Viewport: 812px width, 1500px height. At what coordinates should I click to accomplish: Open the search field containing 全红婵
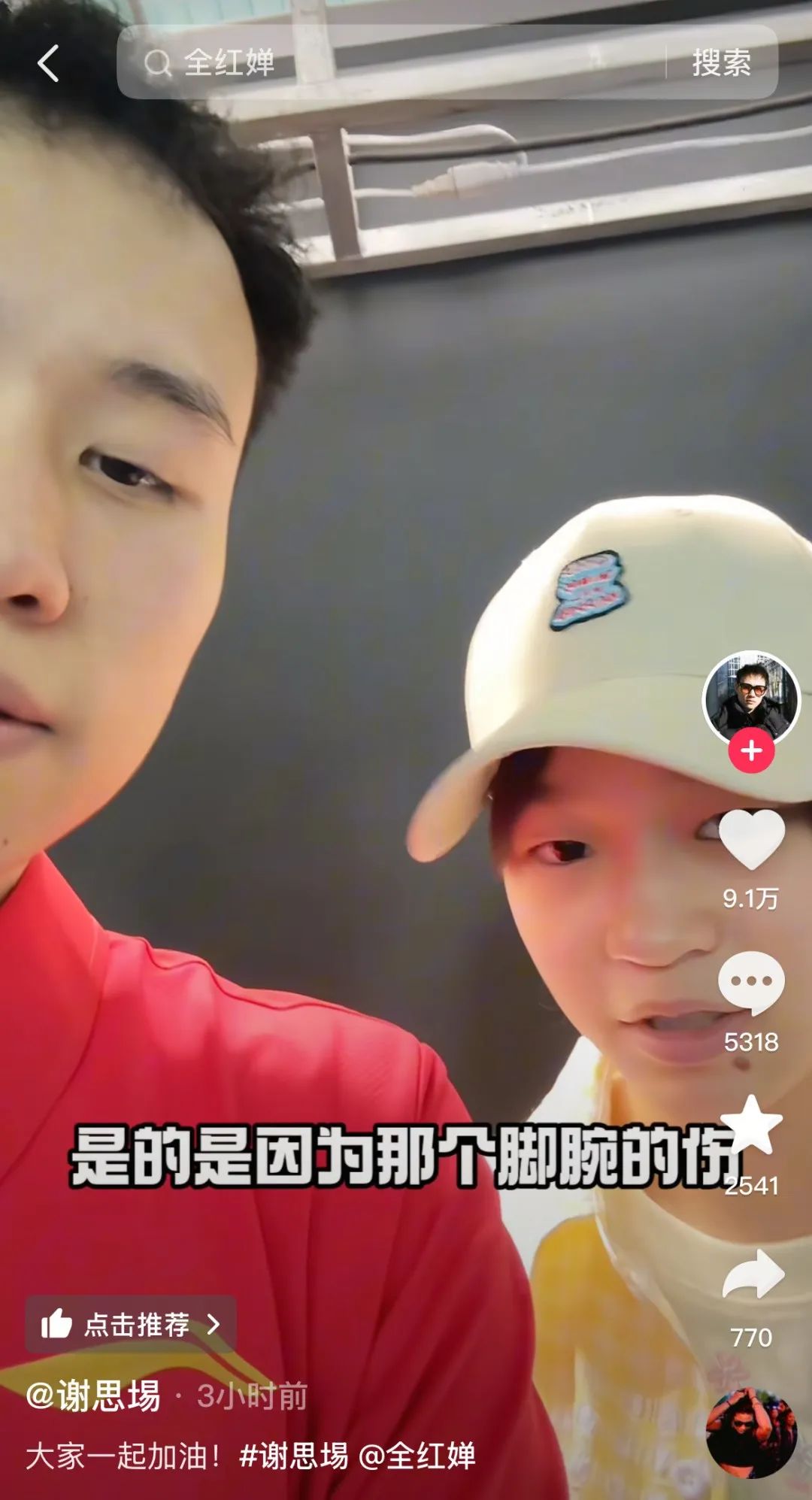tap(391, 62)
